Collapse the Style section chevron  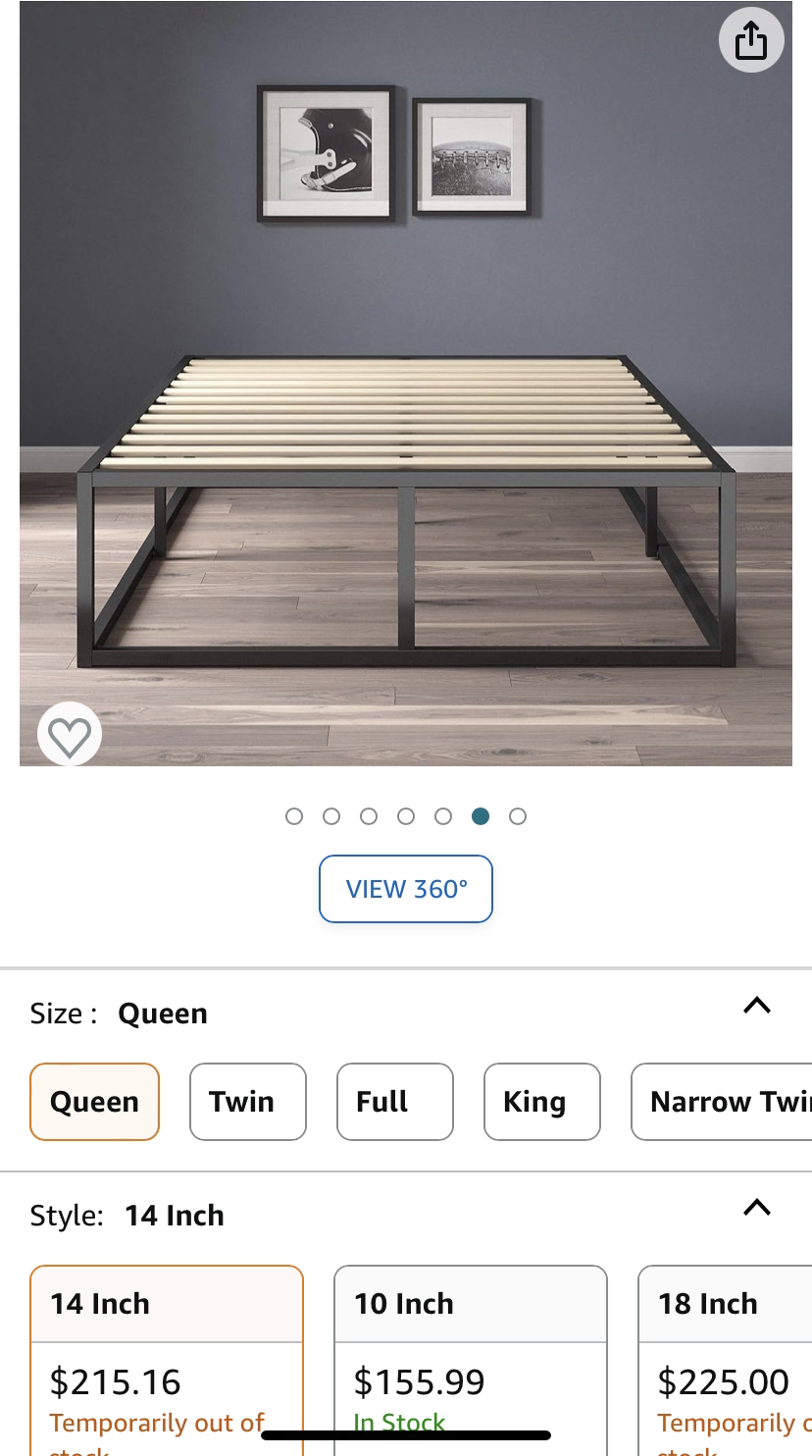click(x=756, y=1208)
